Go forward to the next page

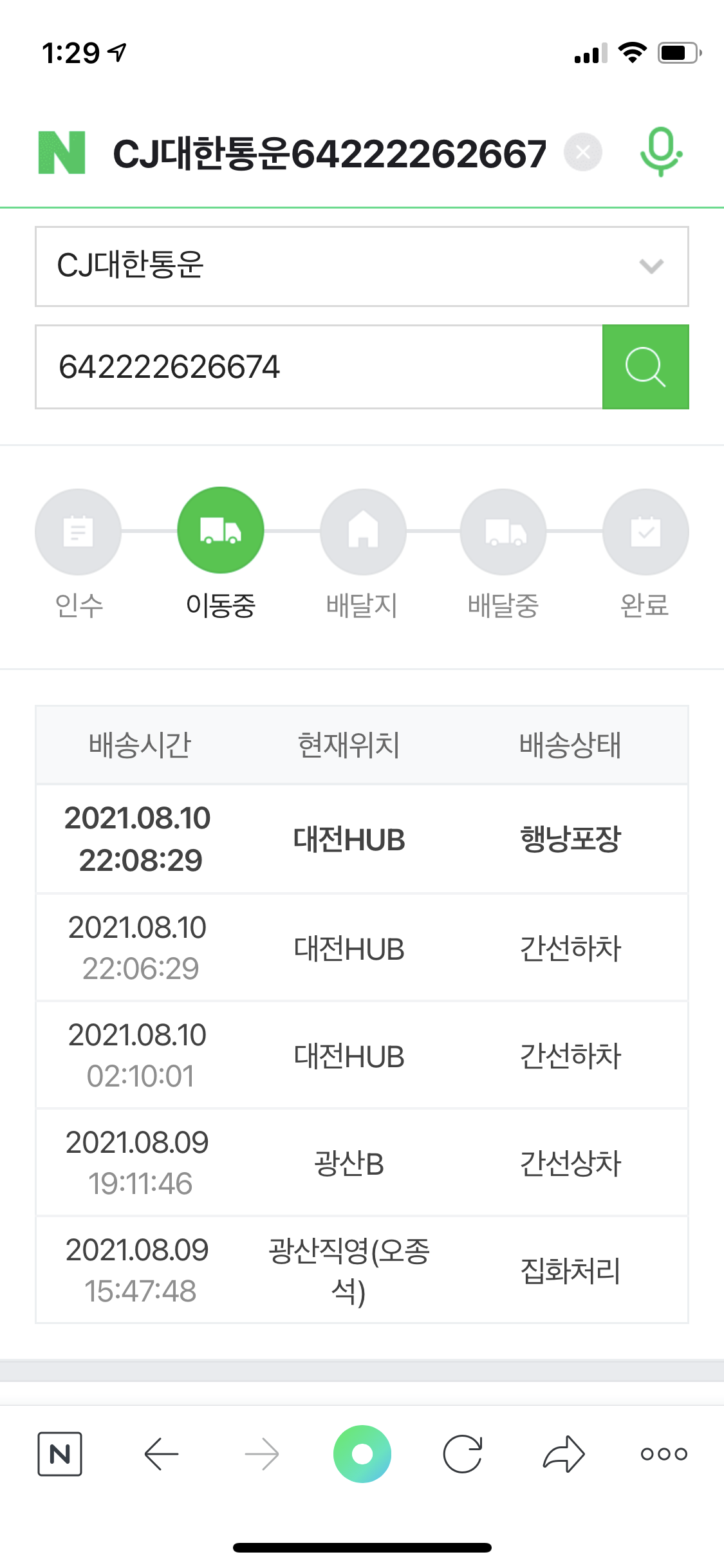(x=262, y=1454)
